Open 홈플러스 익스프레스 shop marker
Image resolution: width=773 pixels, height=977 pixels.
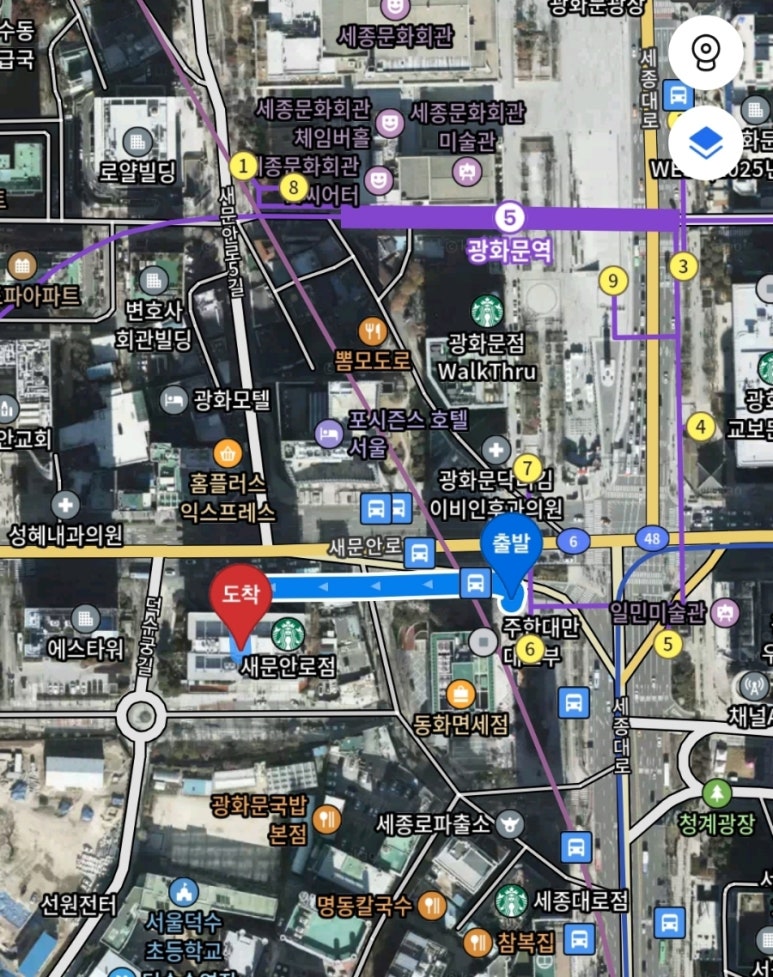coord(228,452)
